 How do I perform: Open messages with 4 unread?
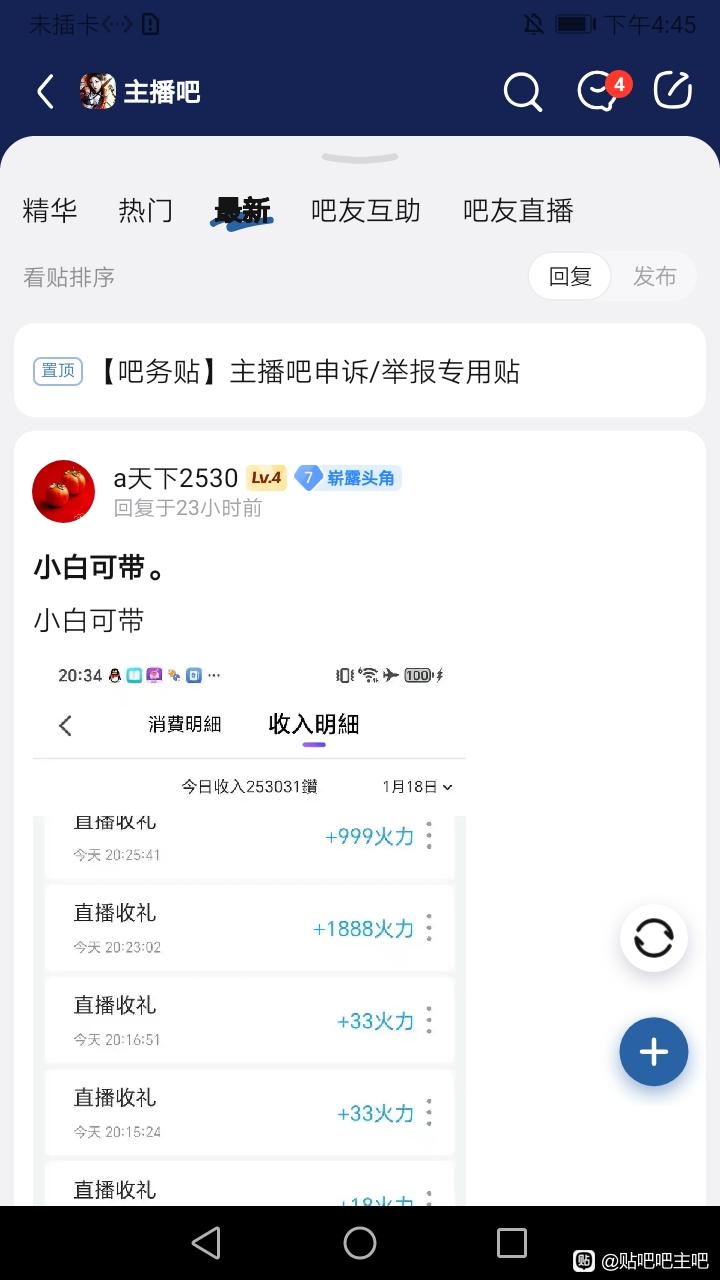coord(600,92)
